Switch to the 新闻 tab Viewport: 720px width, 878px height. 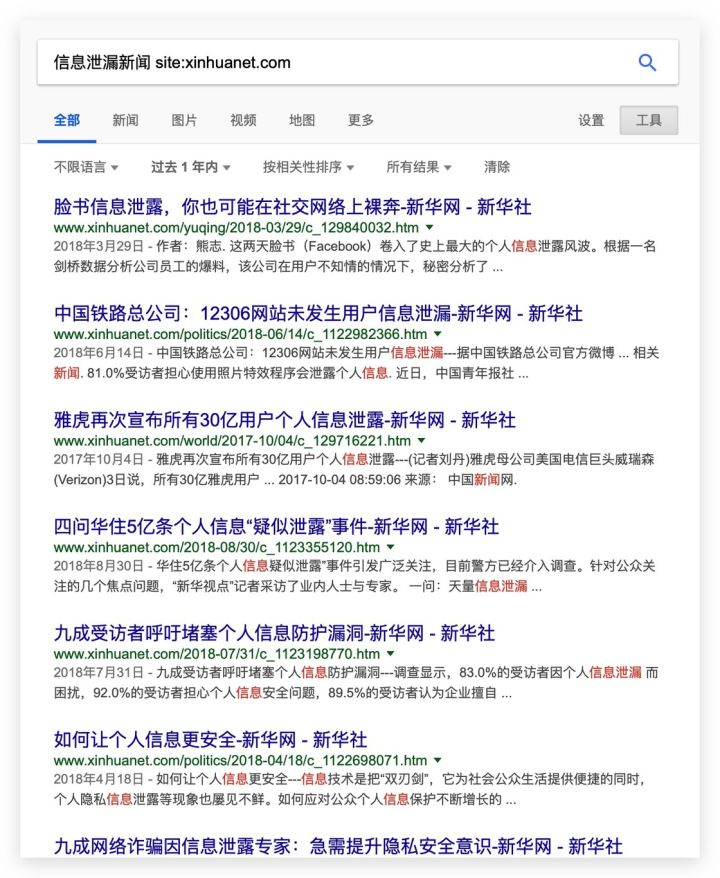[x=125, y=120]
